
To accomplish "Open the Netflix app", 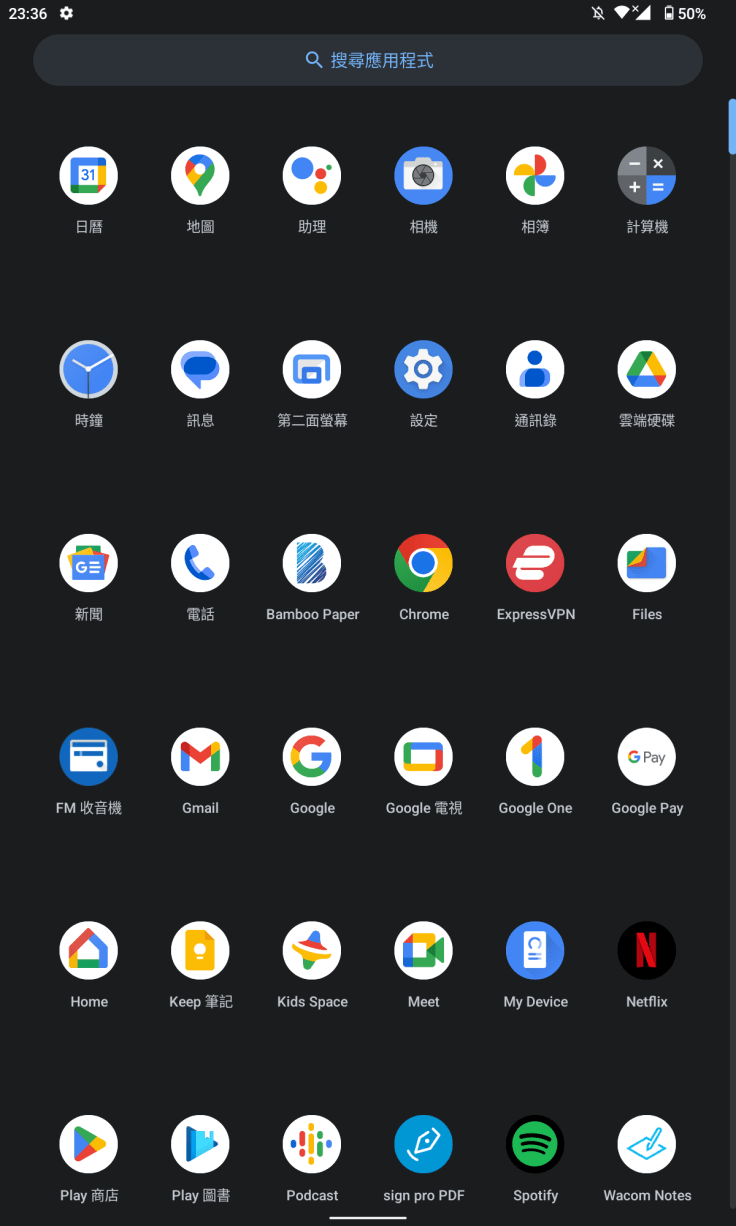I will coord(646,951).
